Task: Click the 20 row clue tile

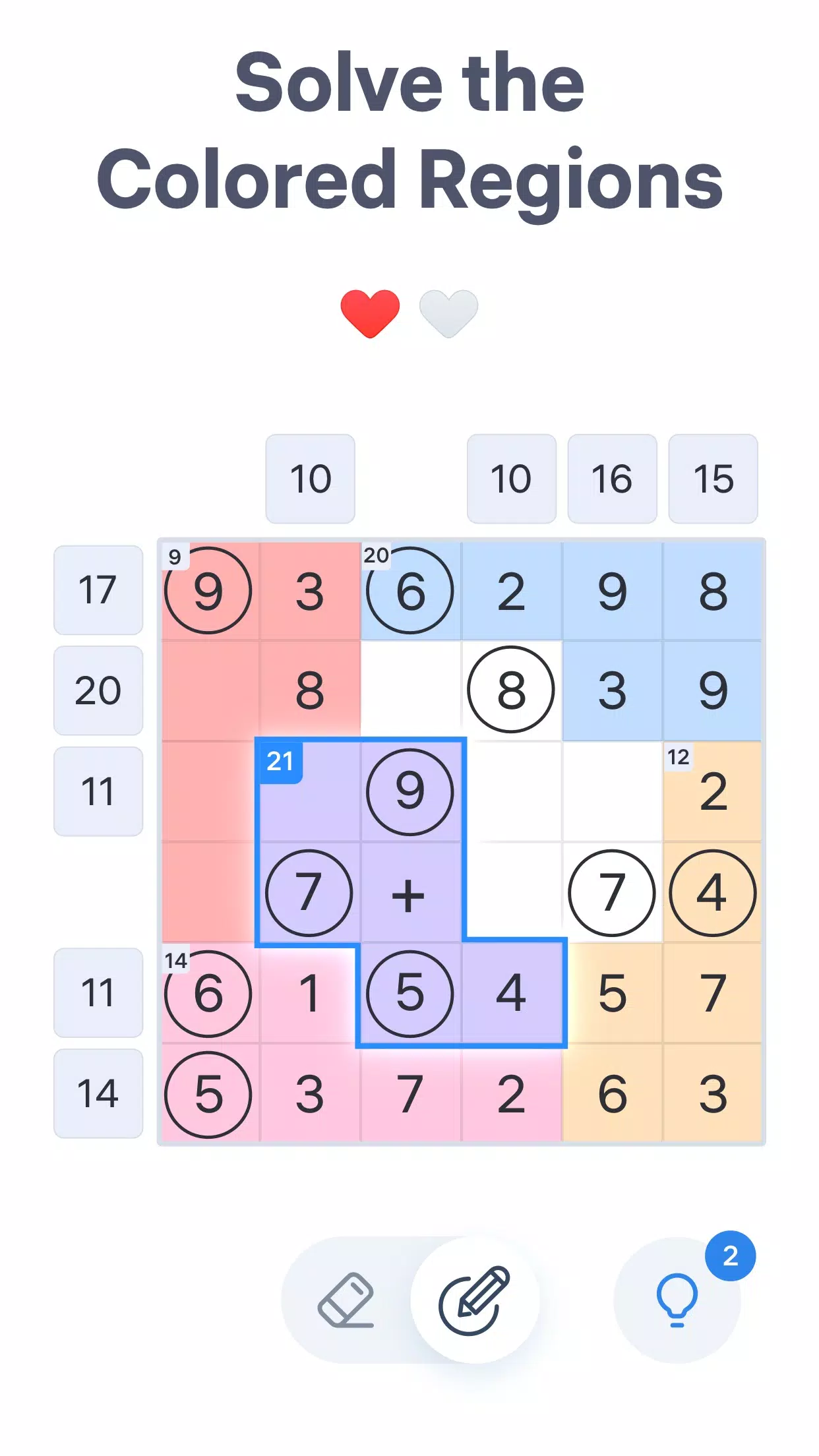Action: (x=98, y=691)
